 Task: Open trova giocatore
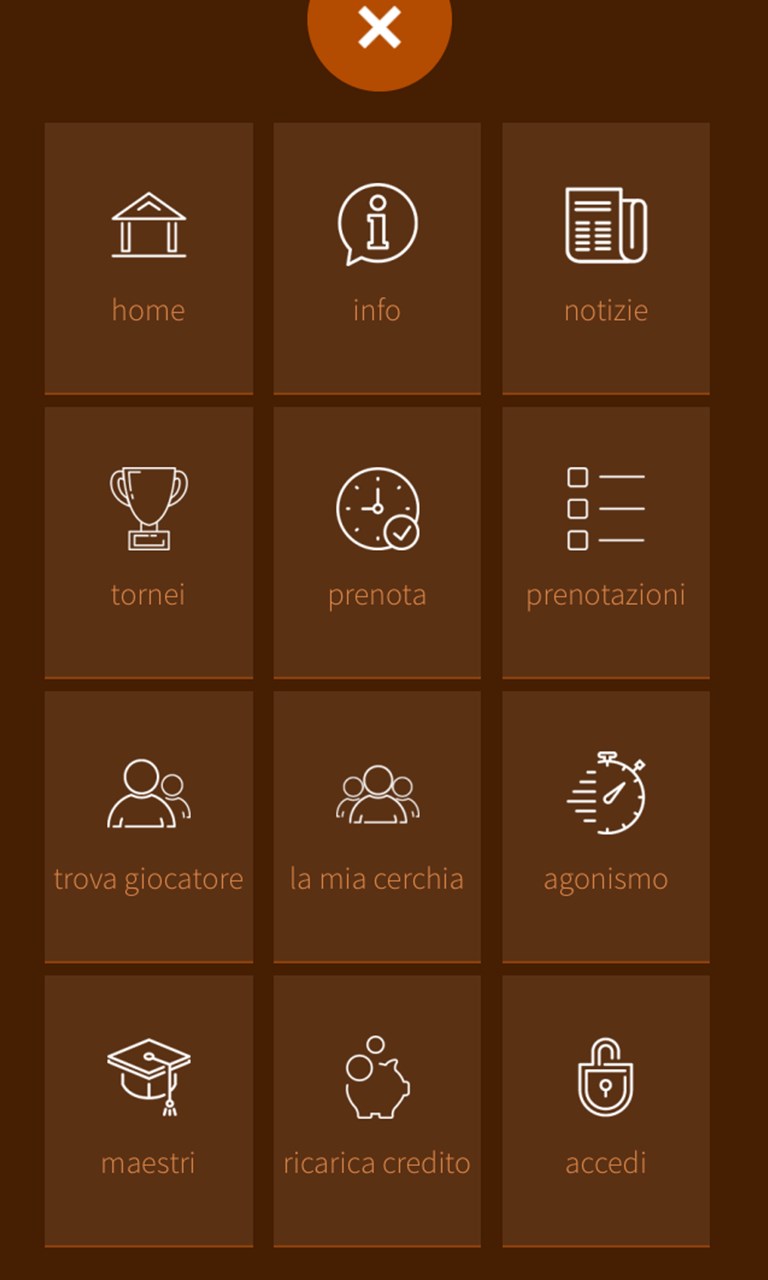pos(149,827)
